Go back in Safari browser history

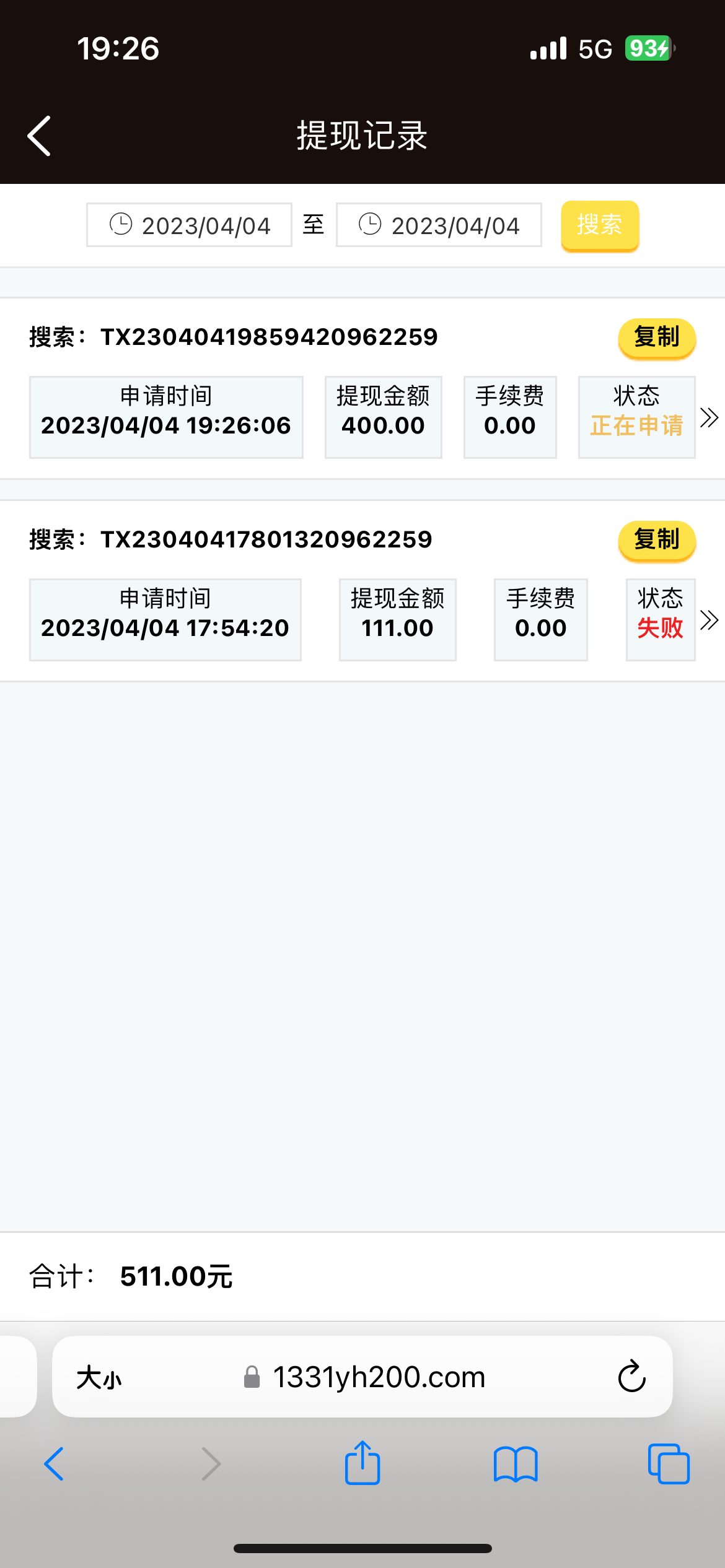55,1464
